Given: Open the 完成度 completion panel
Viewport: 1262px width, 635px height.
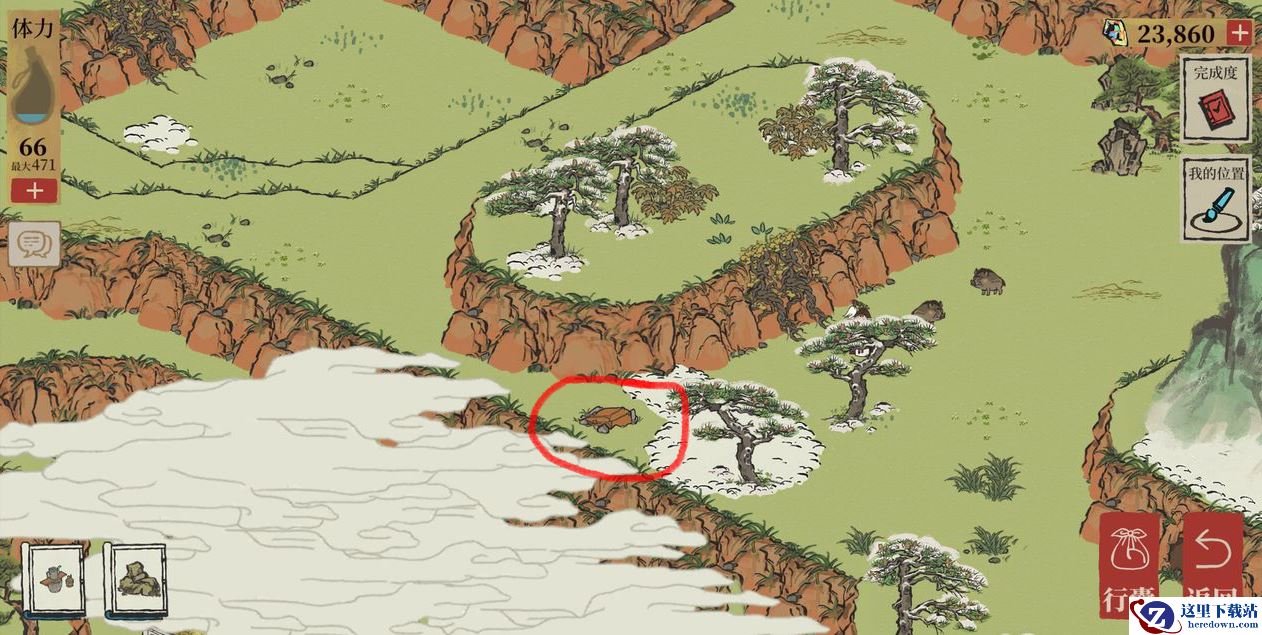Looking at the screenshot, I should 1215,100.
